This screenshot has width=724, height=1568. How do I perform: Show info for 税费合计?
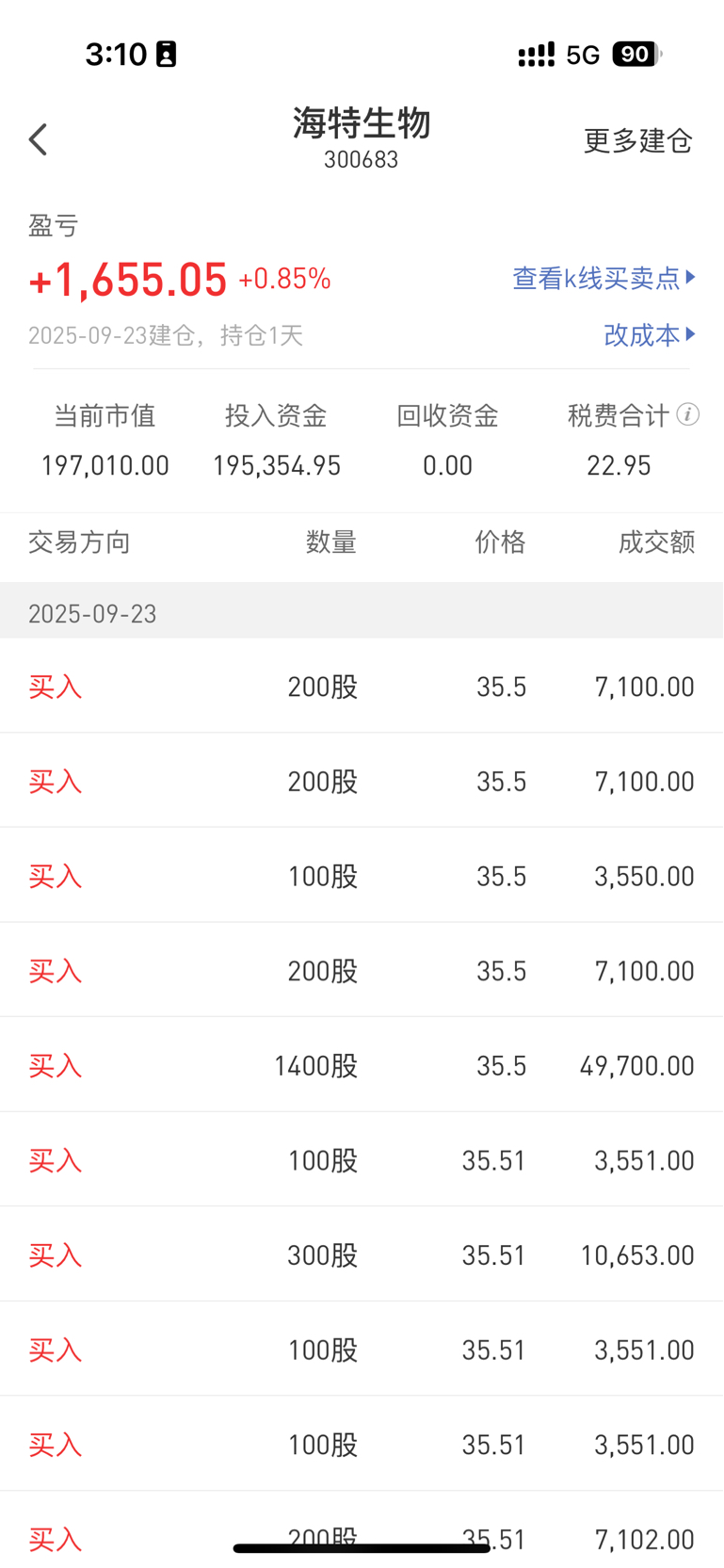pos(688,414)
